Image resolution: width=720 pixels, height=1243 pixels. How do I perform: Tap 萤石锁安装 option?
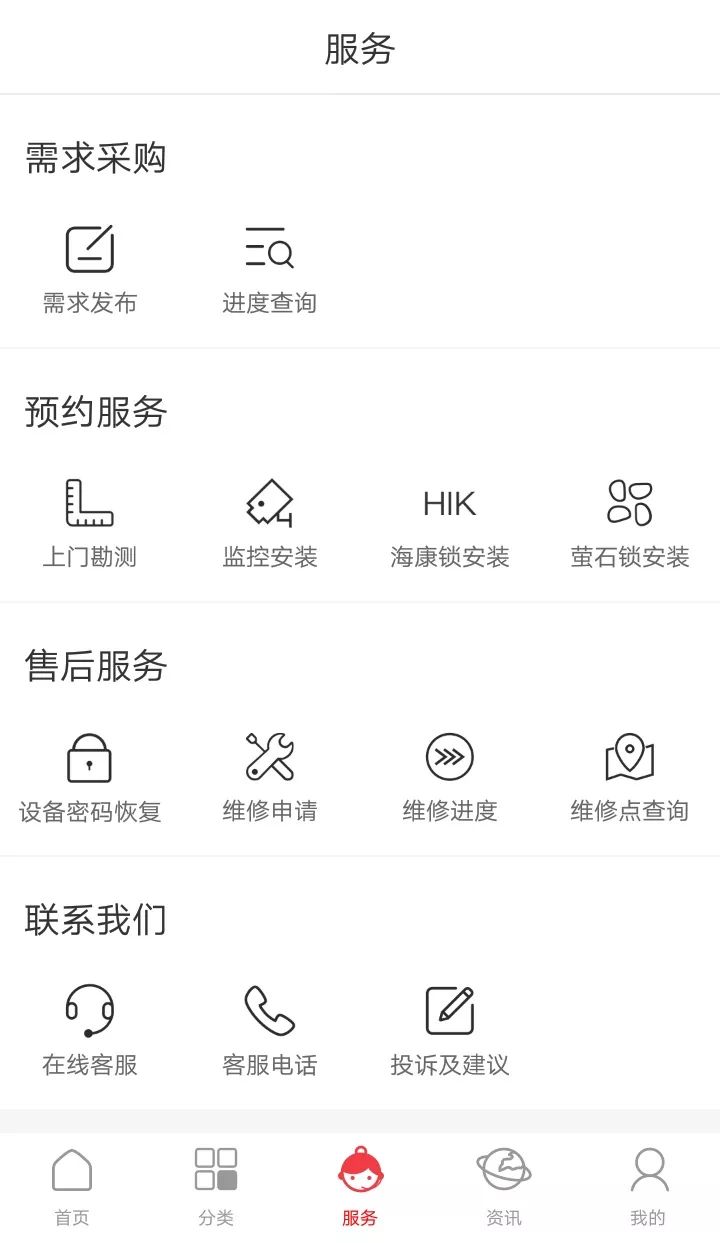(x=630, y=522)
